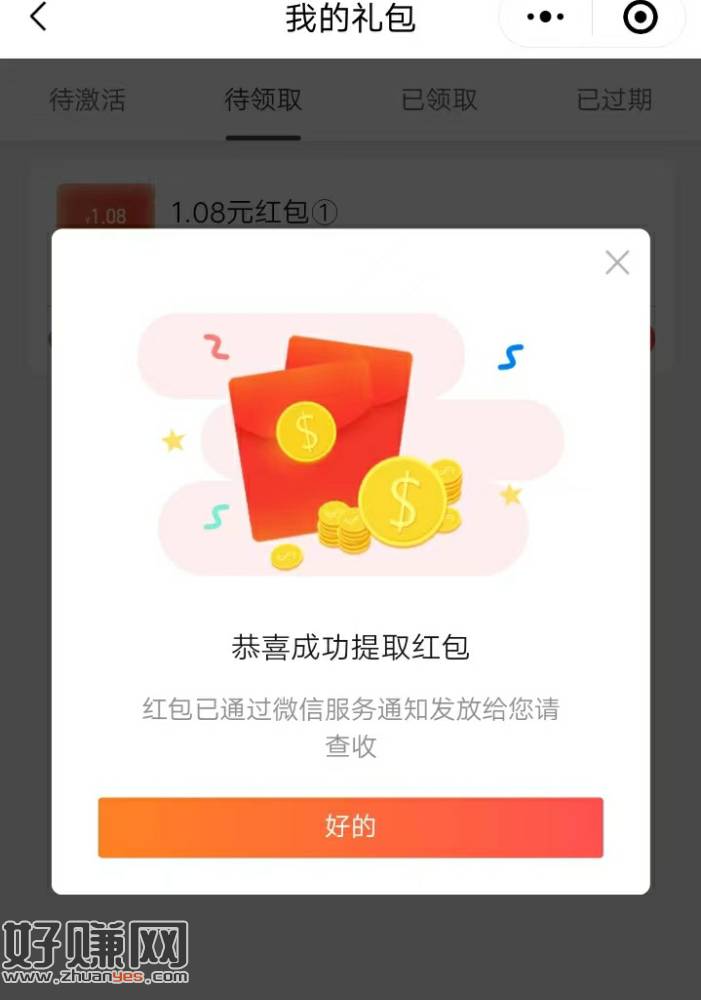Tap the 好的 confirmation button
This screenshot has height=1000, width=701.
point(350,827)
